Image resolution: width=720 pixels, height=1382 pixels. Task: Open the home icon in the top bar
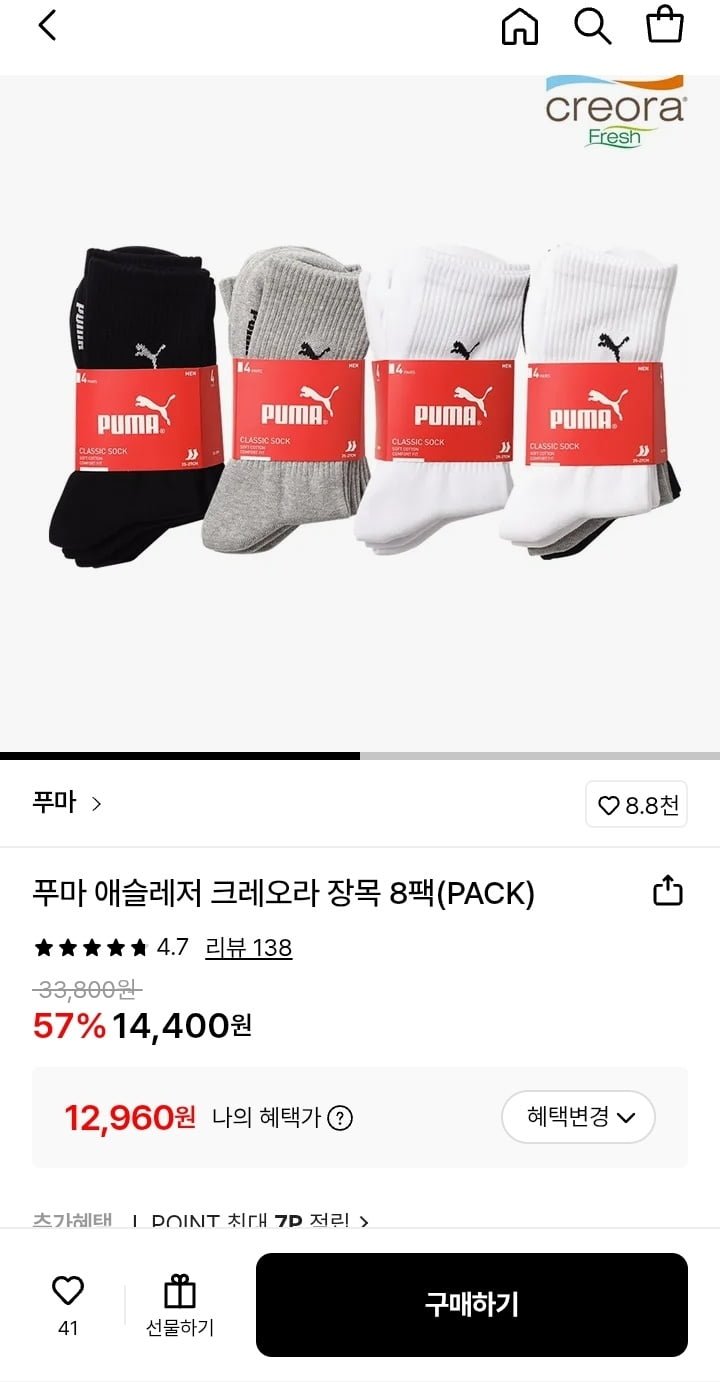(519, 27)
